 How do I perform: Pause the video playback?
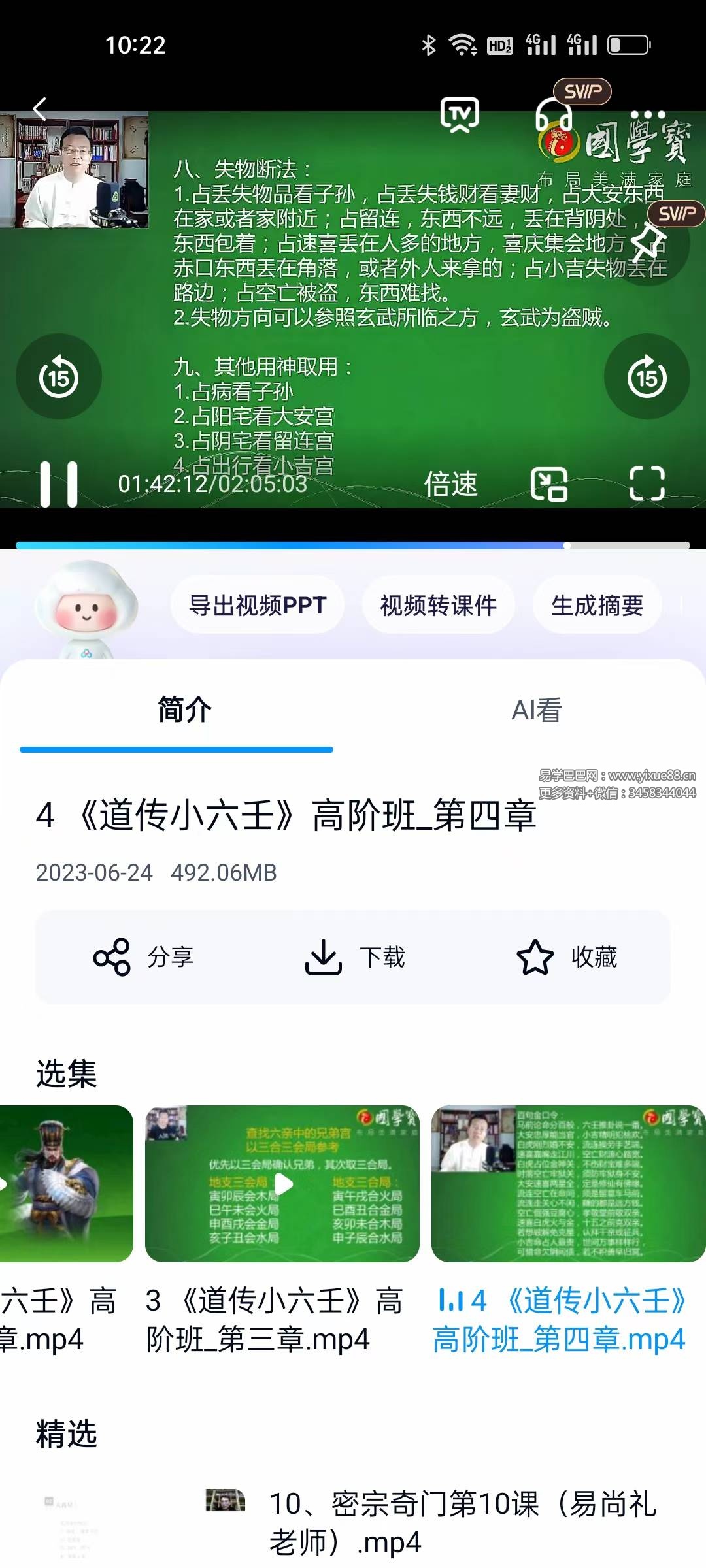click(59, 484)
